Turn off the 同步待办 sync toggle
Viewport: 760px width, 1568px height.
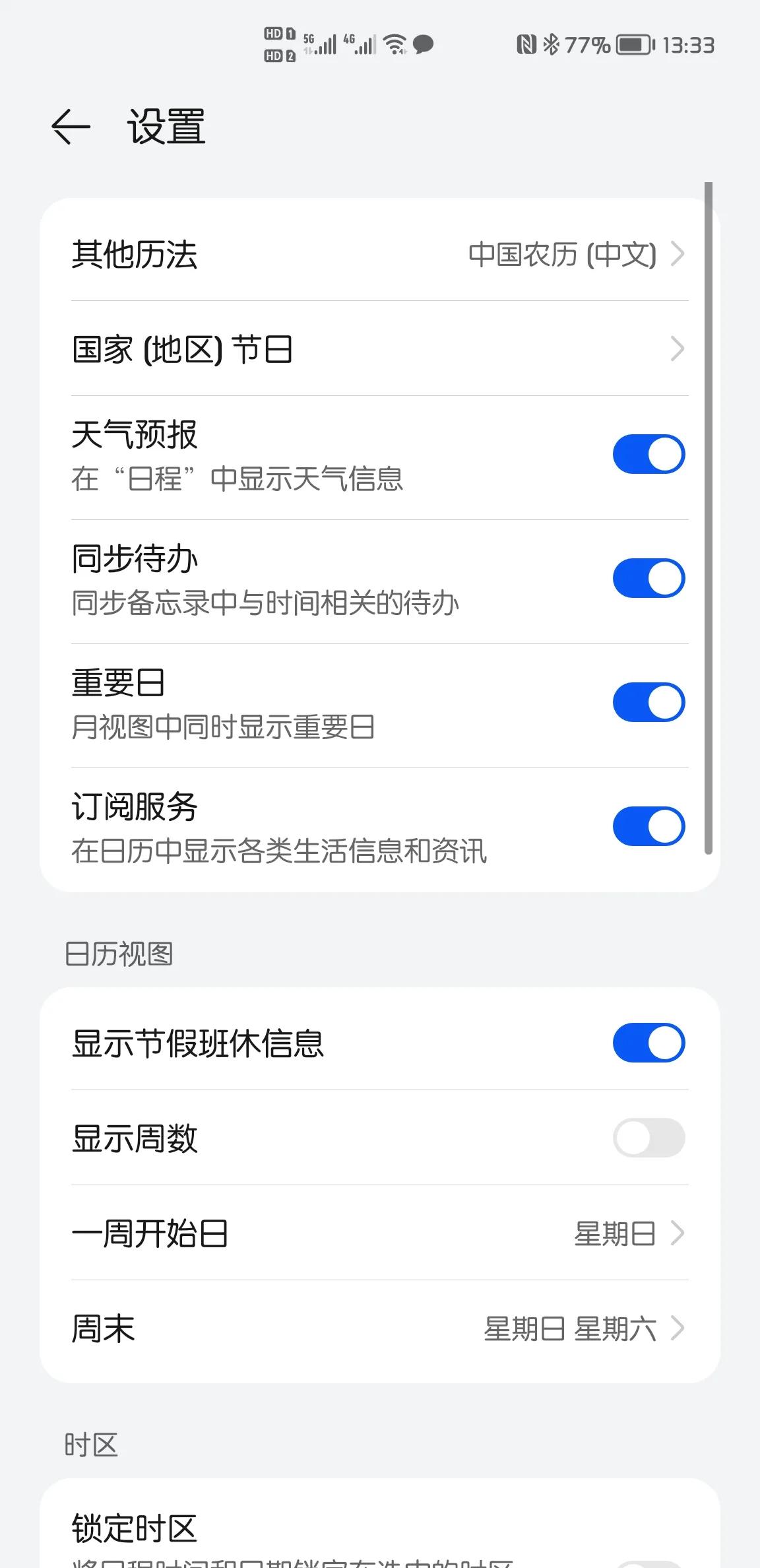pos(647,577)
